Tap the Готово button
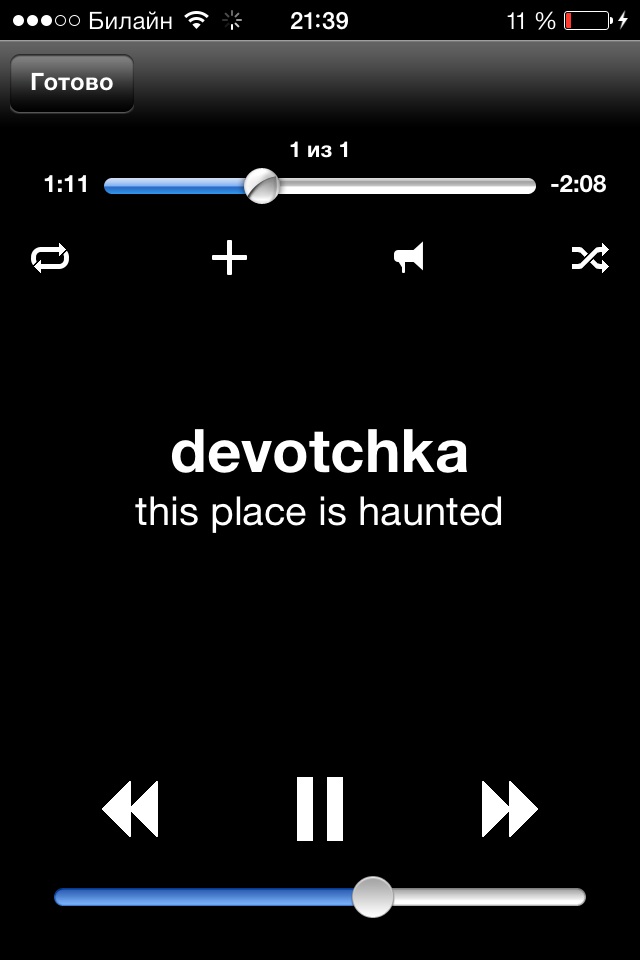This screenshot has width=640, height=960. [71, 83]
